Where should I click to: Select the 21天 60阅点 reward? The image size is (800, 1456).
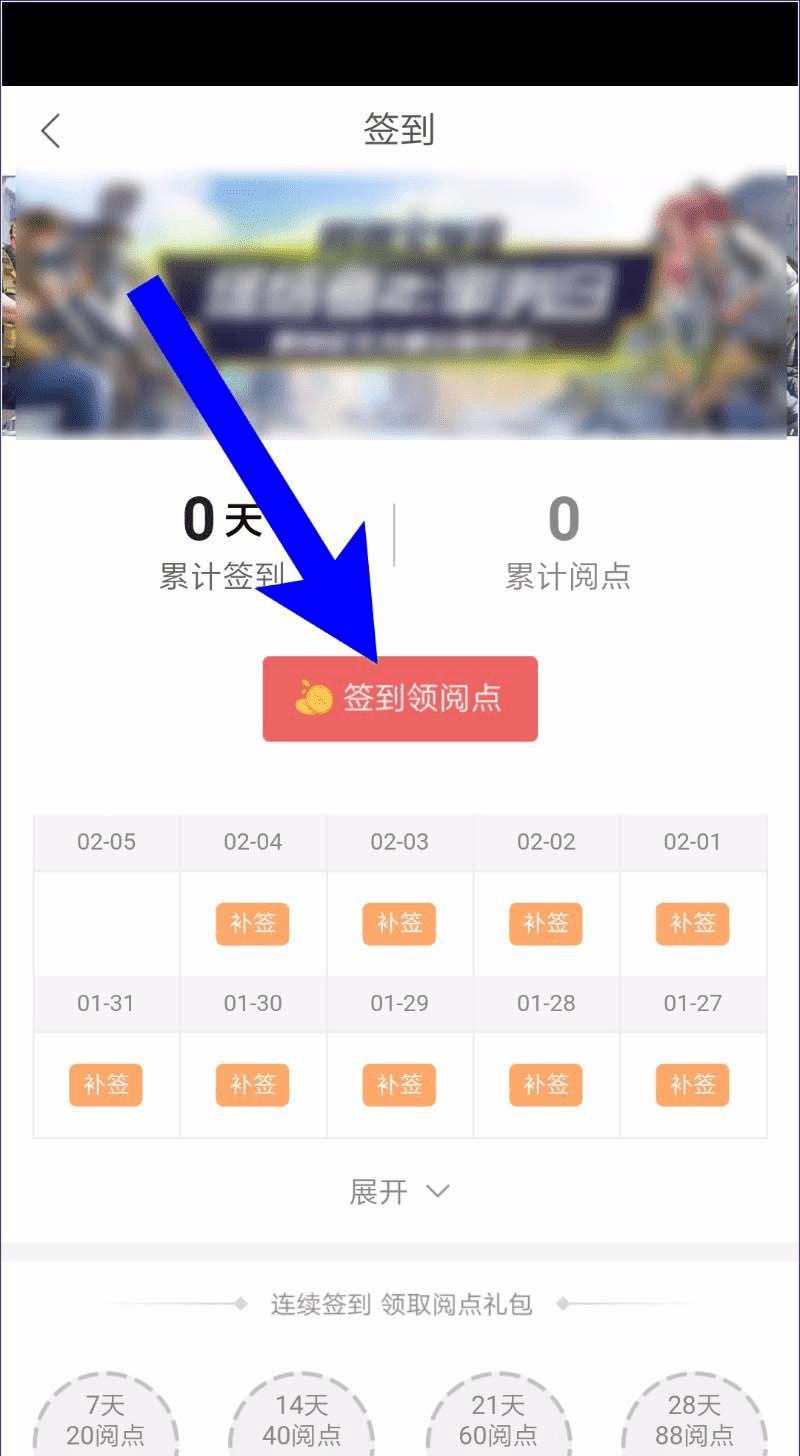tap(498, 1420)
